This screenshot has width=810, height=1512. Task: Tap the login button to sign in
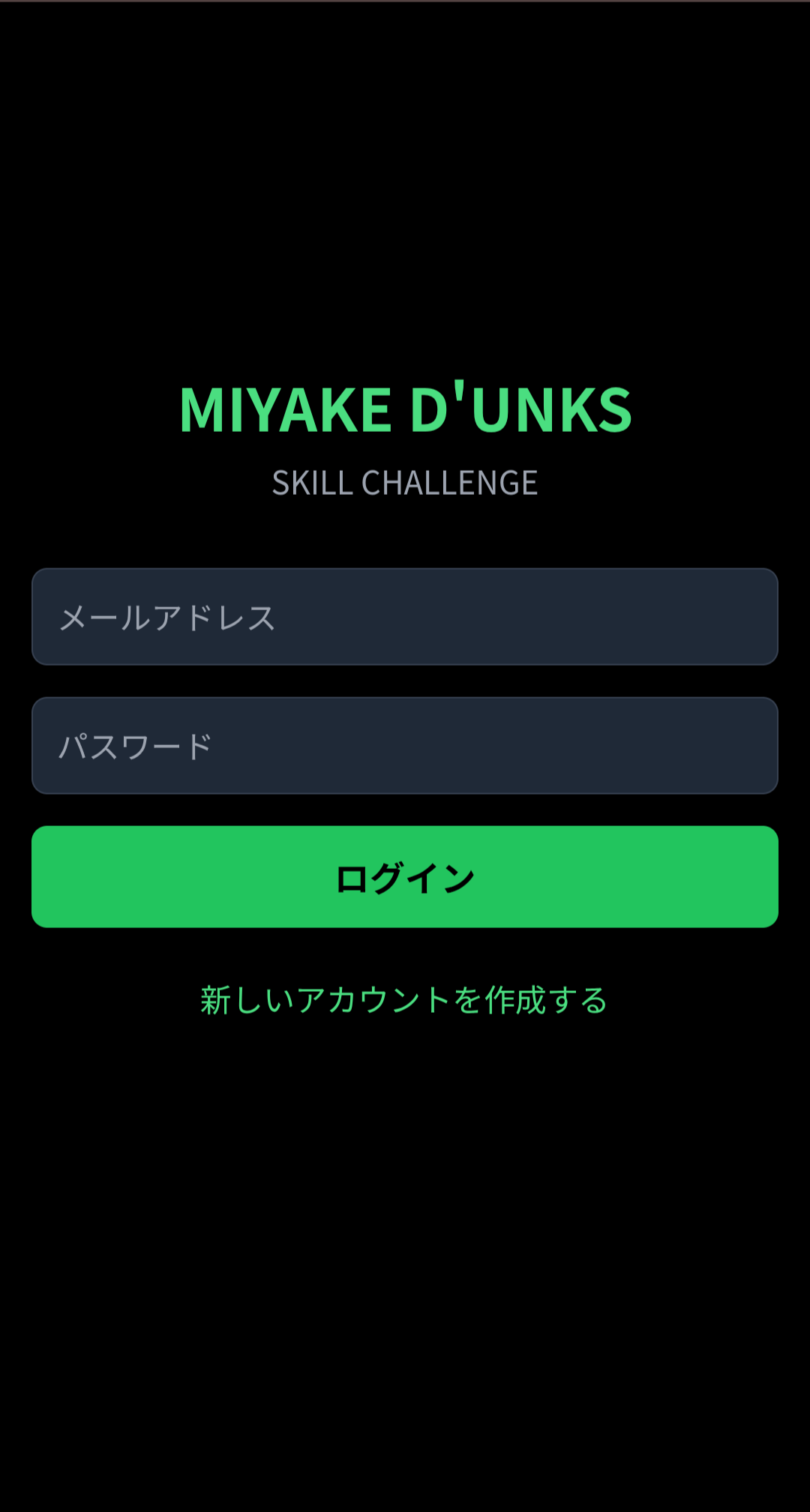[x=405, y=877]
